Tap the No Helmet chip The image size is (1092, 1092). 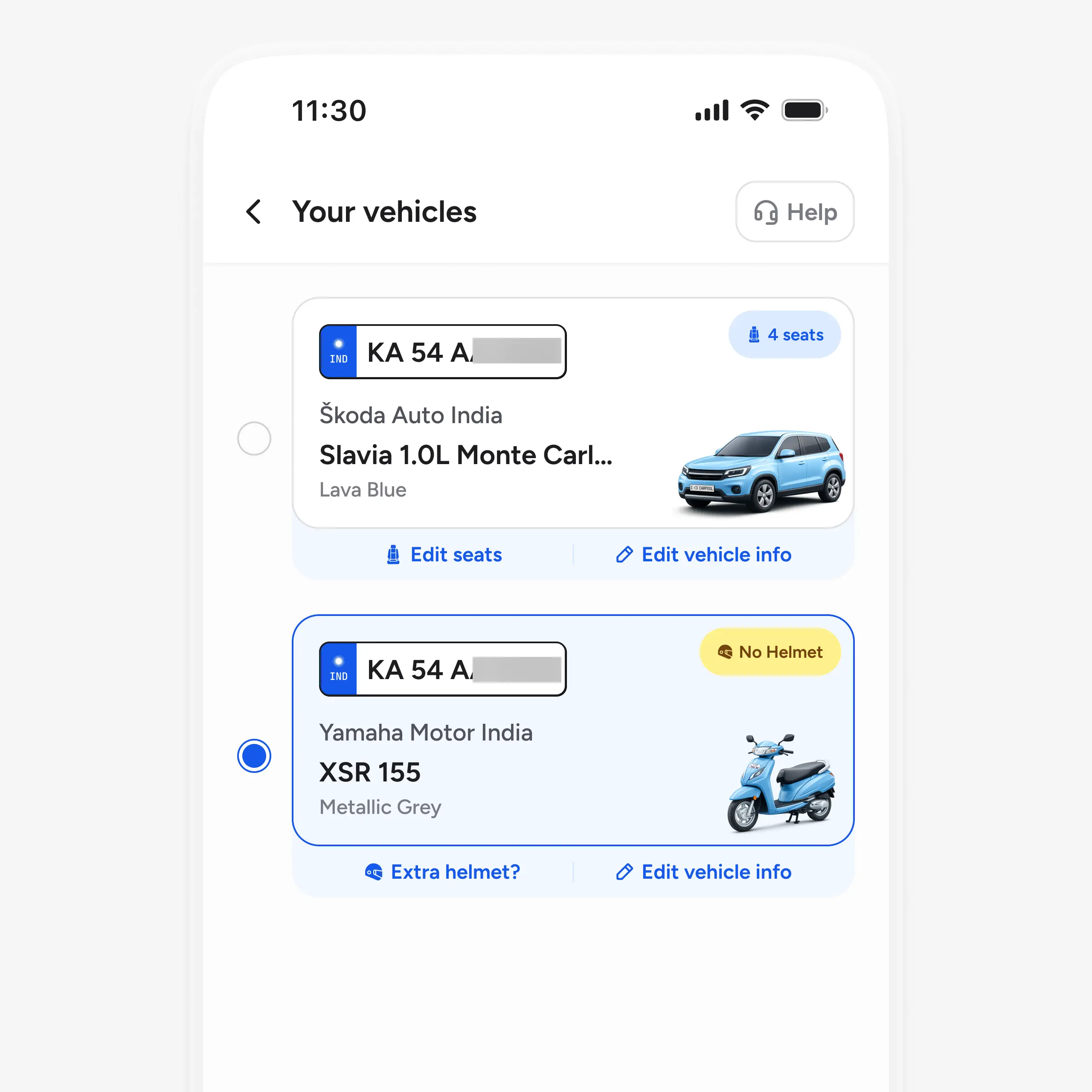point(770,652)
